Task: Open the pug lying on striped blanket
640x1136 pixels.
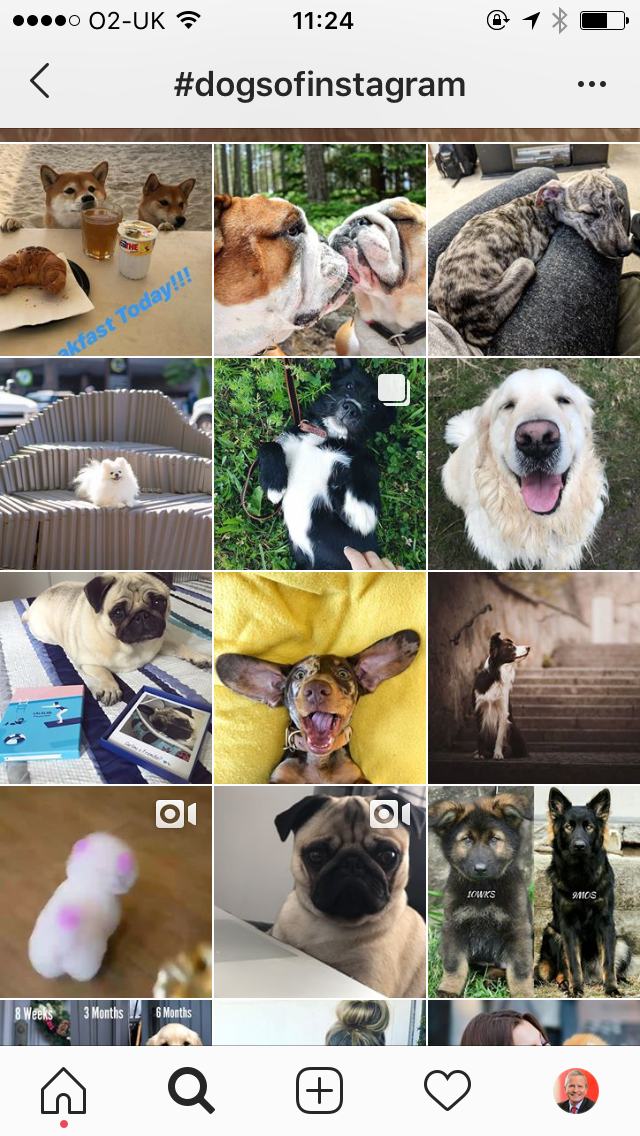Action: point(106,678)
